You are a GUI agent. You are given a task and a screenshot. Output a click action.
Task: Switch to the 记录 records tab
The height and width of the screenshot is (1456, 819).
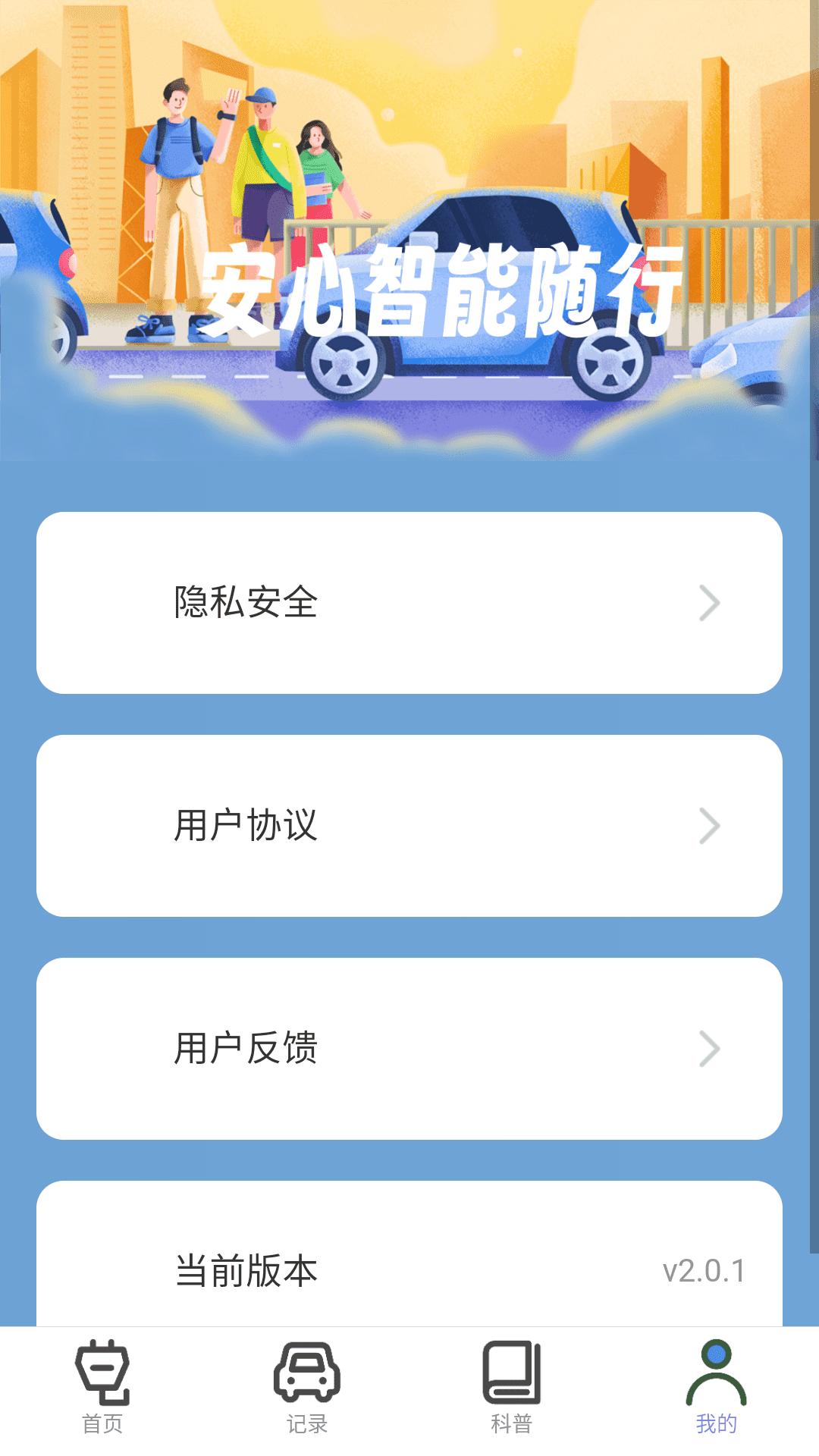pos(307,1388)
